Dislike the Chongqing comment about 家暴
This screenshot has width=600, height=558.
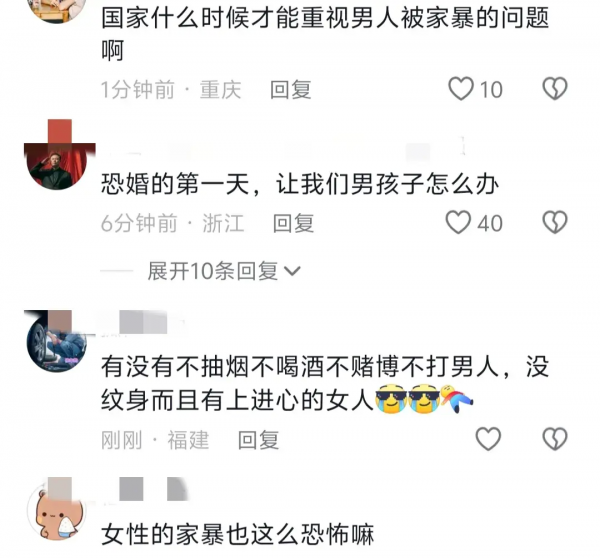click(554, 90)
